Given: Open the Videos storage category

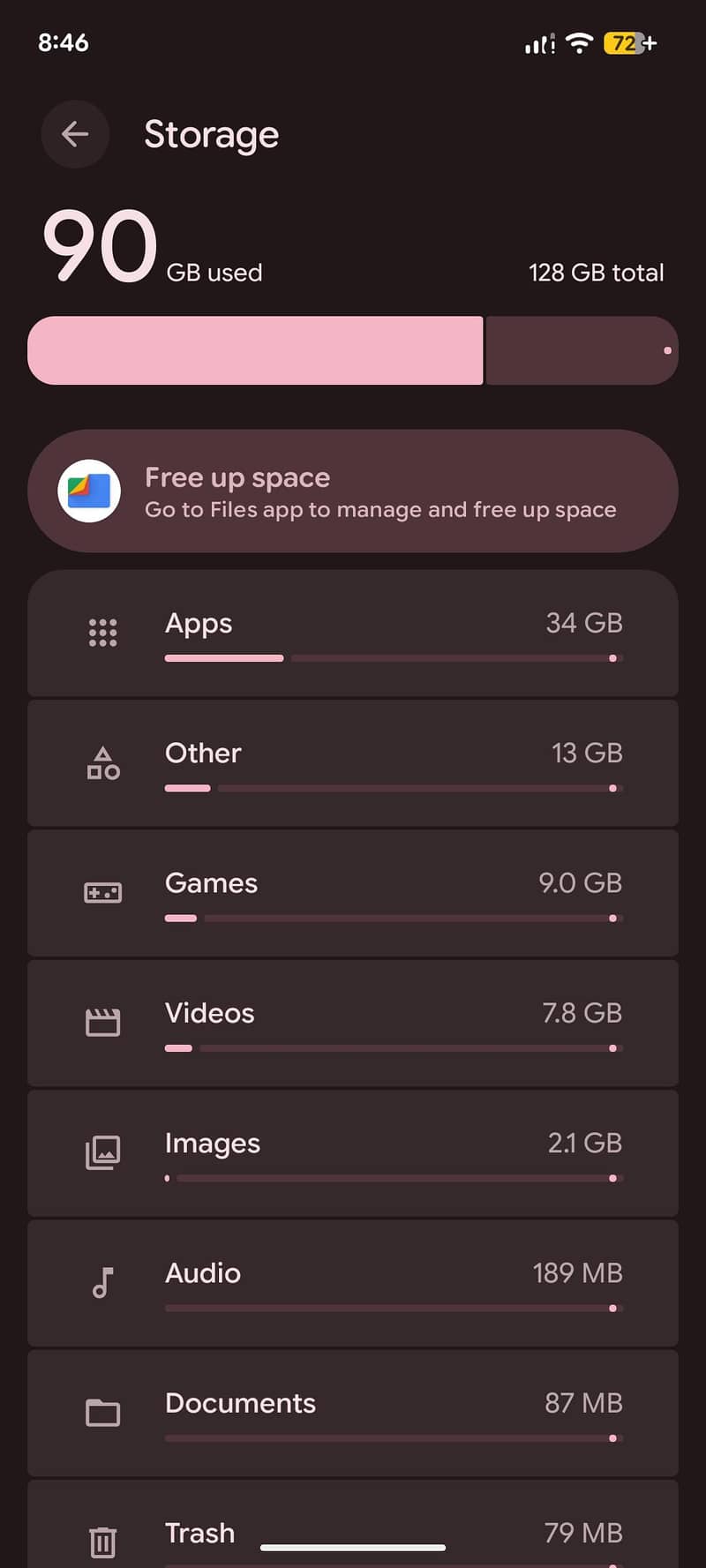Looking at the screenshot, I should 353,1021.
